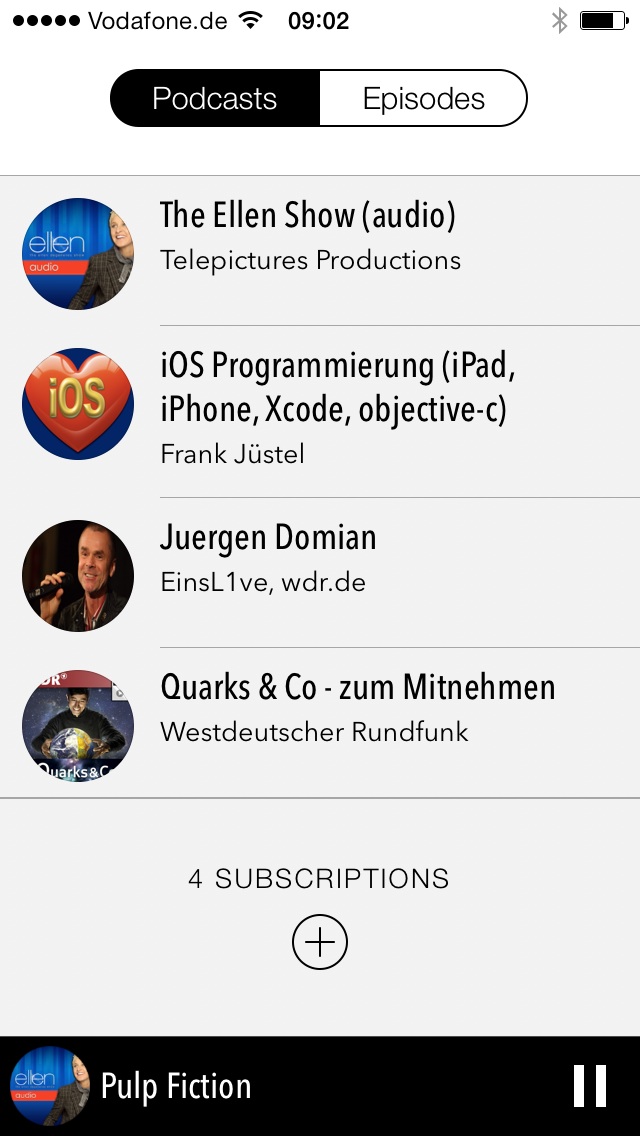
Task: Add a new podcast subscription
Action: pyautogui.click(x=320, y=942)
